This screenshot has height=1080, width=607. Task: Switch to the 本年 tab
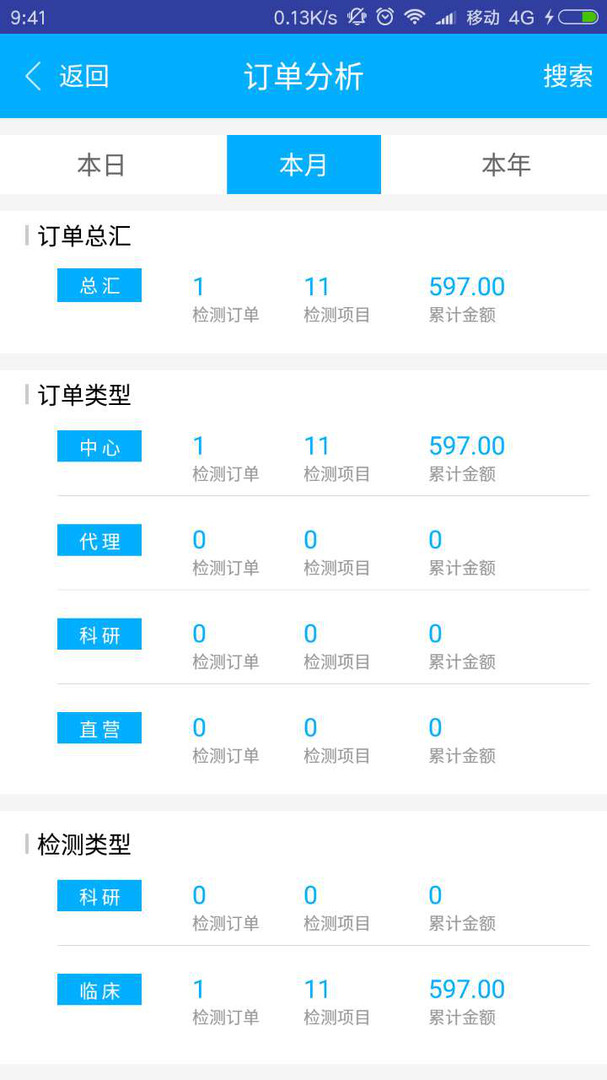[506, 165]
